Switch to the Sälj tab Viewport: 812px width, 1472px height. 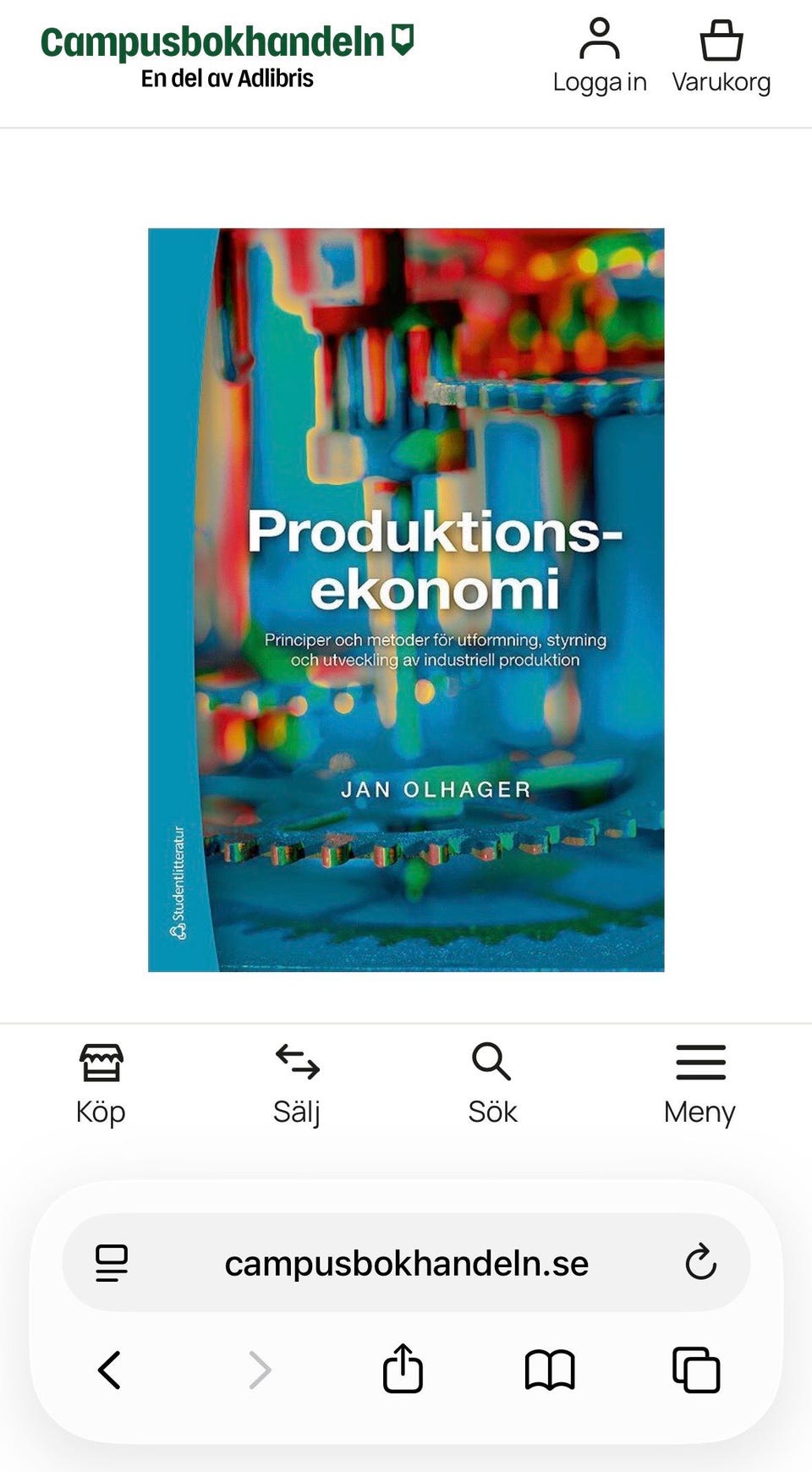tap(297, 1085)
